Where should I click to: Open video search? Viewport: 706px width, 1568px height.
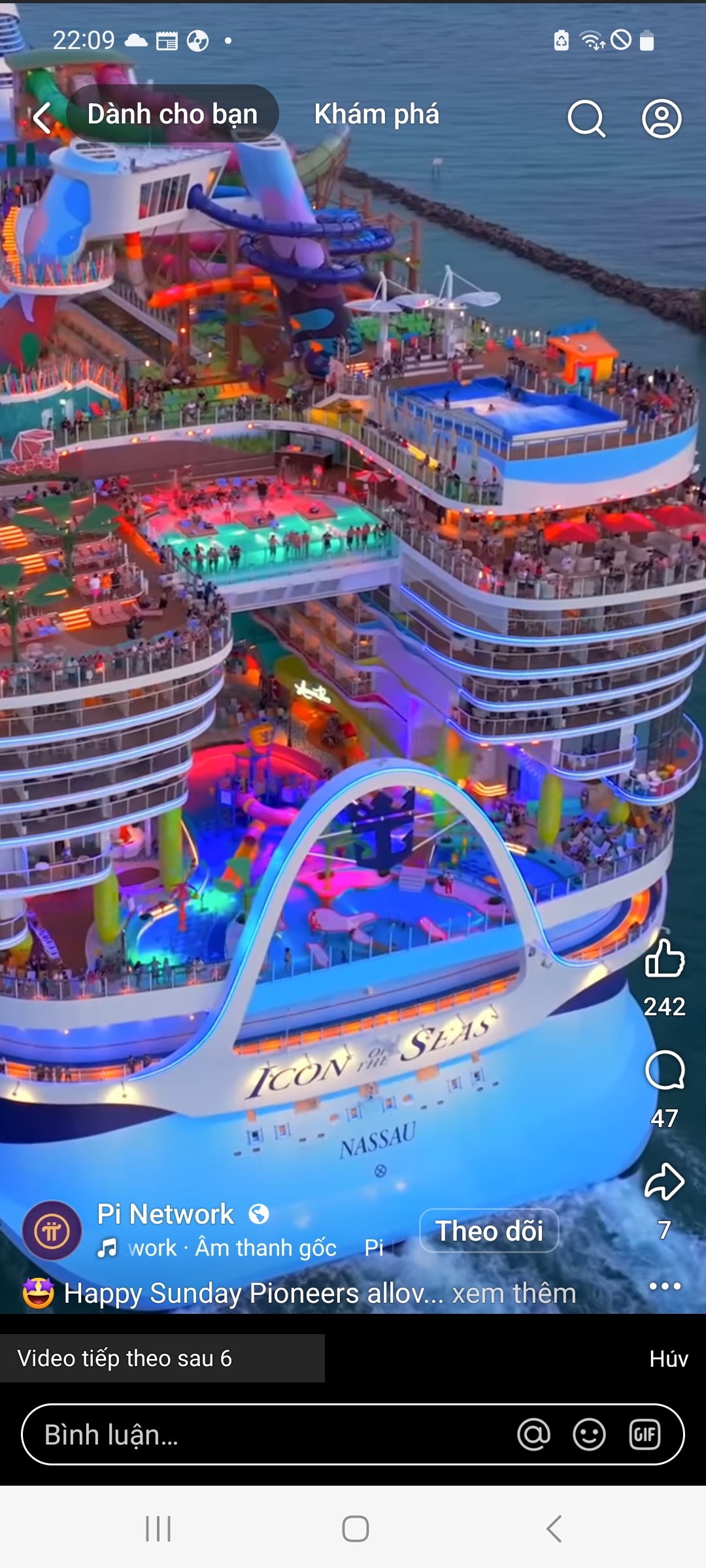[x=586, y=118]
